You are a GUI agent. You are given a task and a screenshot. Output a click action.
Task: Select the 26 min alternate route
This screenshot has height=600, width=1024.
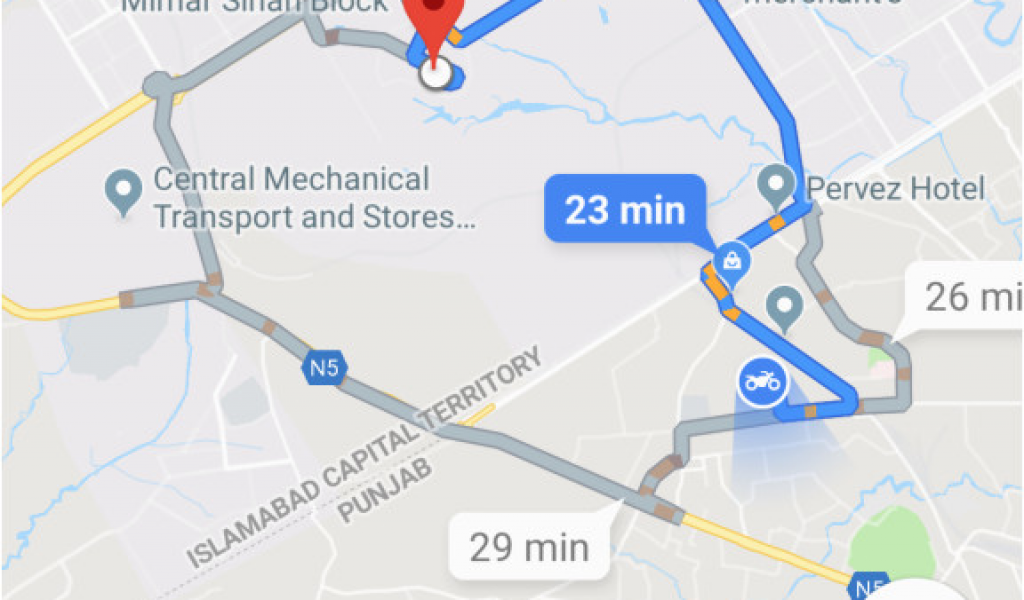968,297
